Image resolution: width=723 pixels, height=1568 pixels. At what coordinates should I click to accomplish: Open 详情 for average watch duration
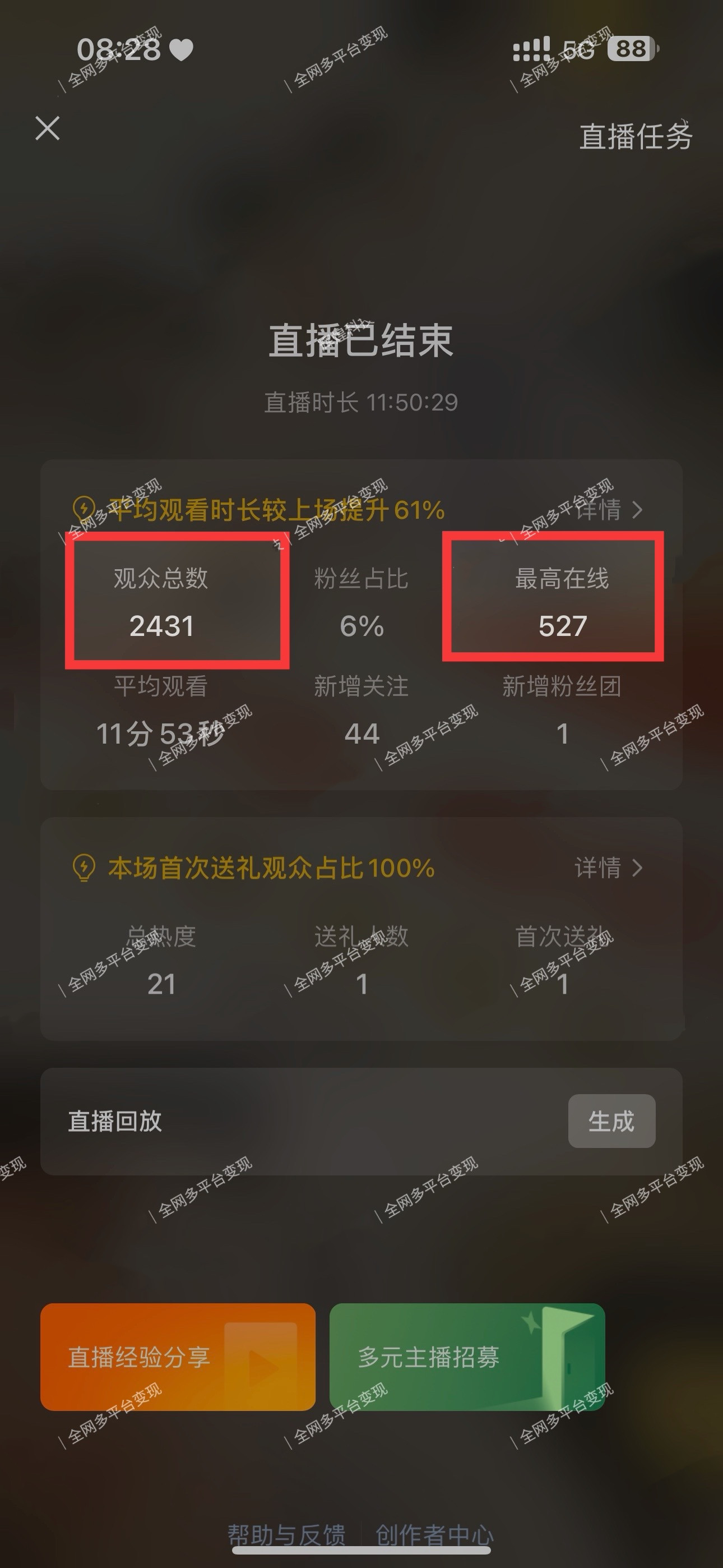point(609,509)
